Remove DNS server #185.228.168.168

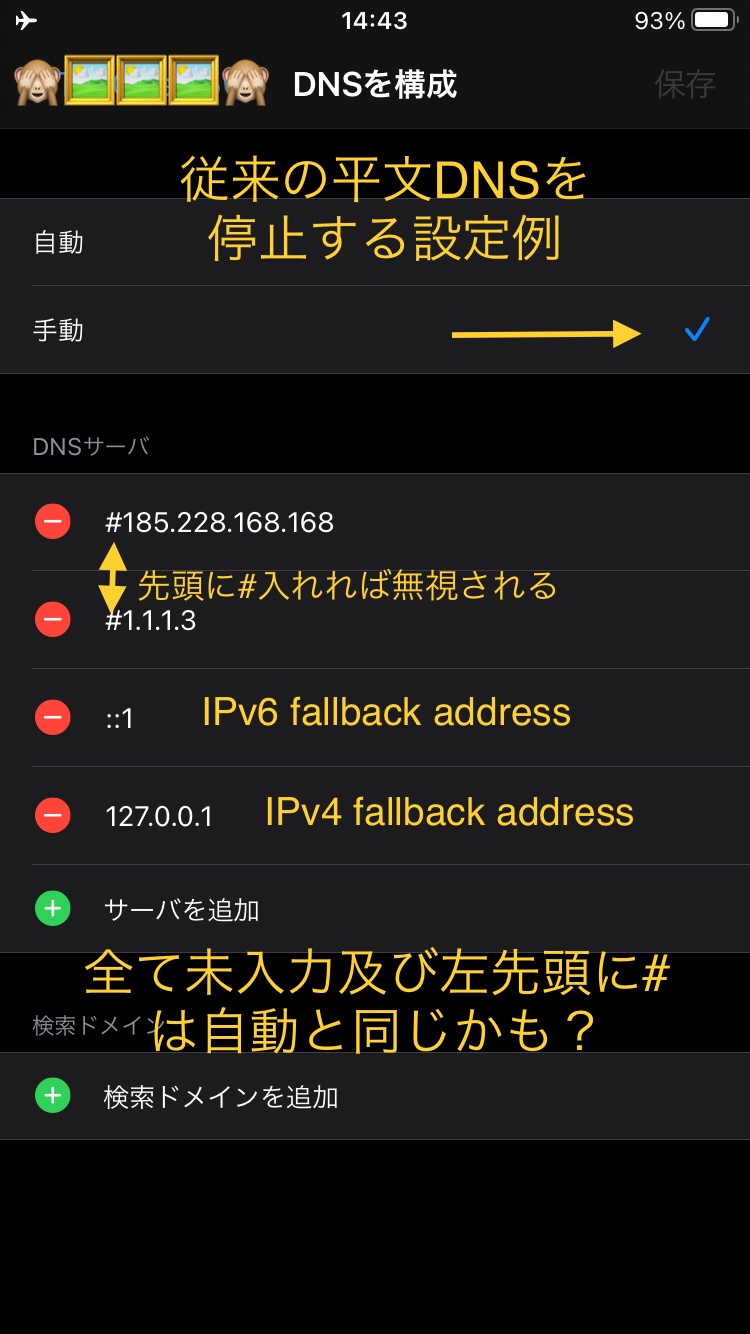pyautogui.click(x=53, y=522)
